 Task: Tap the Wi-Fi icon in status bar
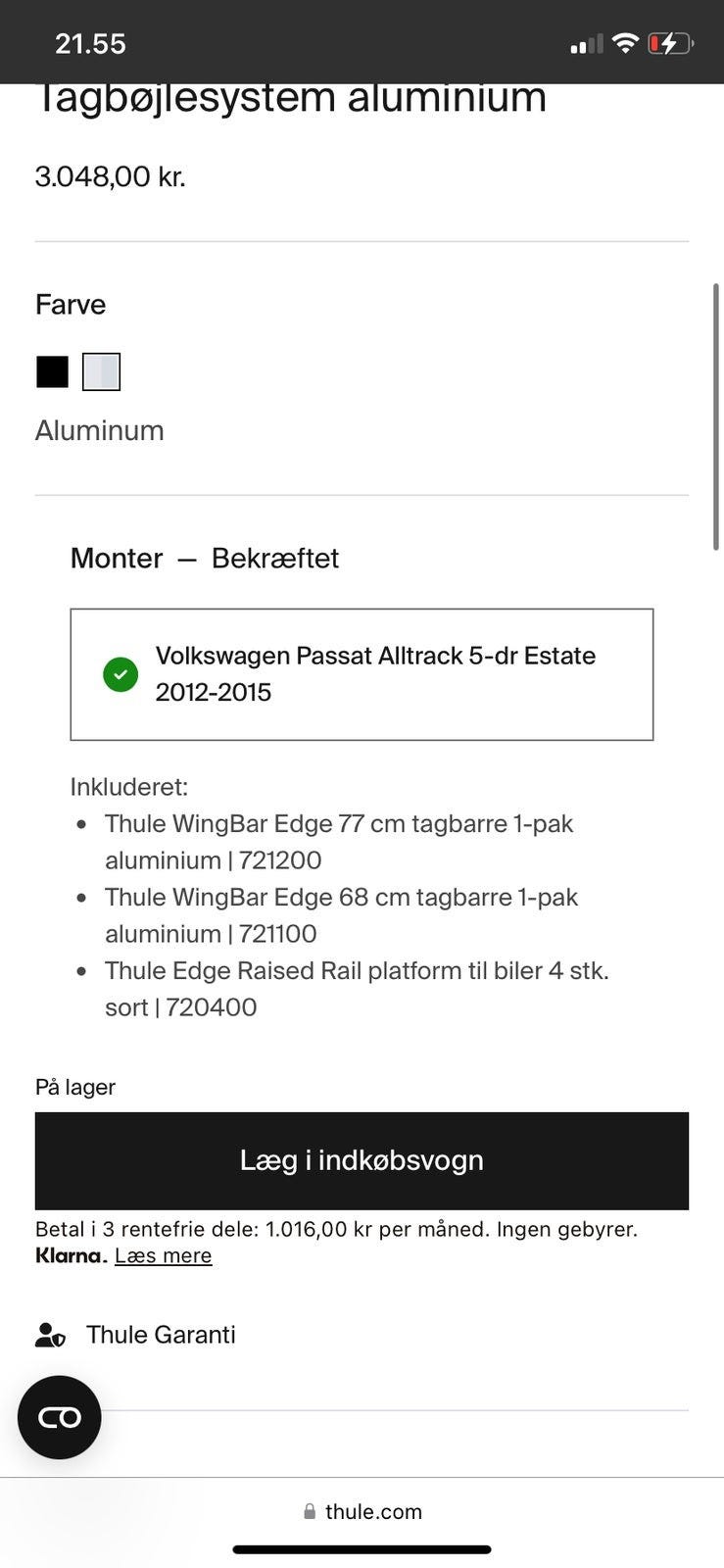pyautogui.click(x=624, y=42)
